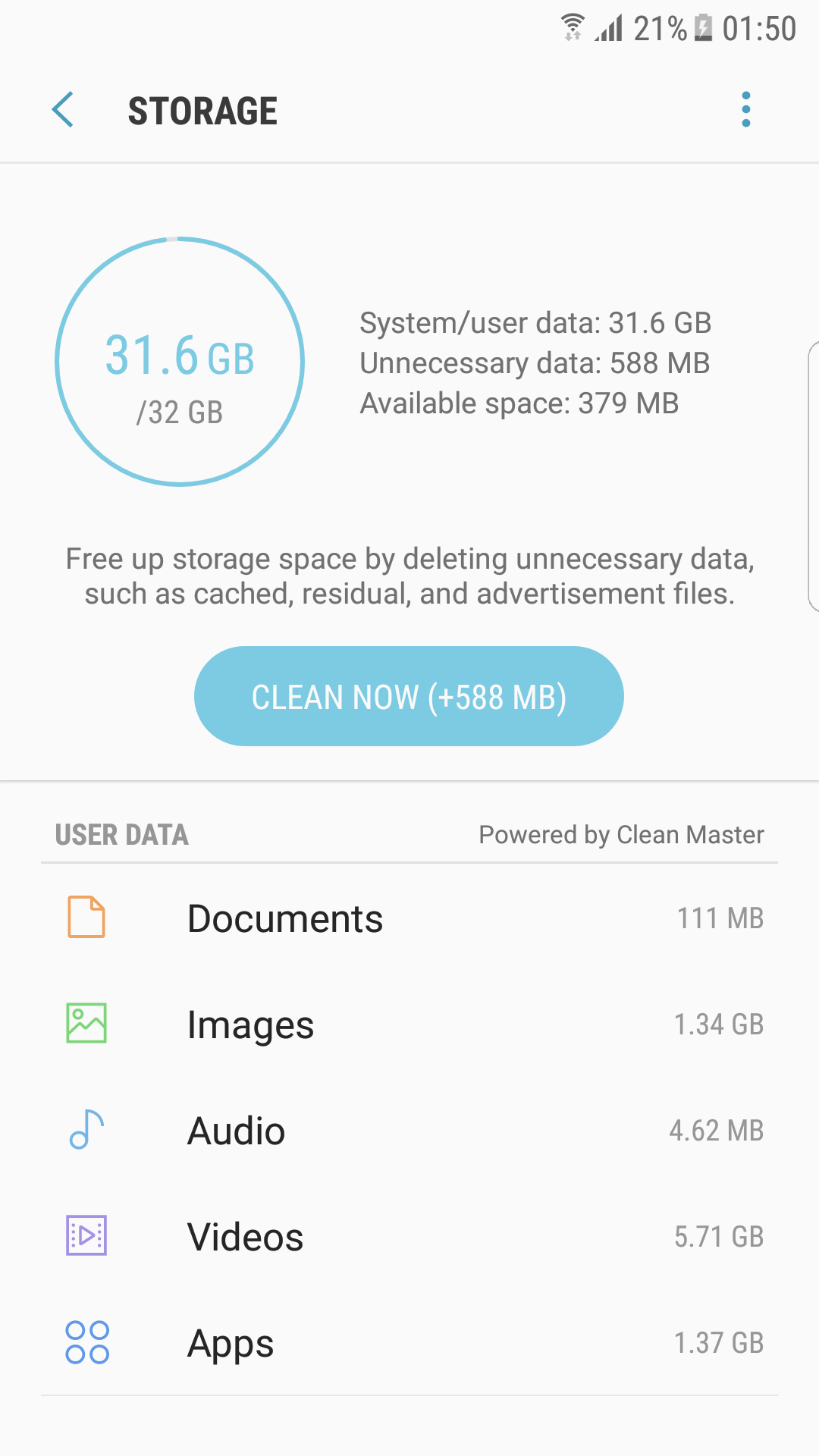
Task: Open Apps storage breakdown
Action: (409, 1343)
